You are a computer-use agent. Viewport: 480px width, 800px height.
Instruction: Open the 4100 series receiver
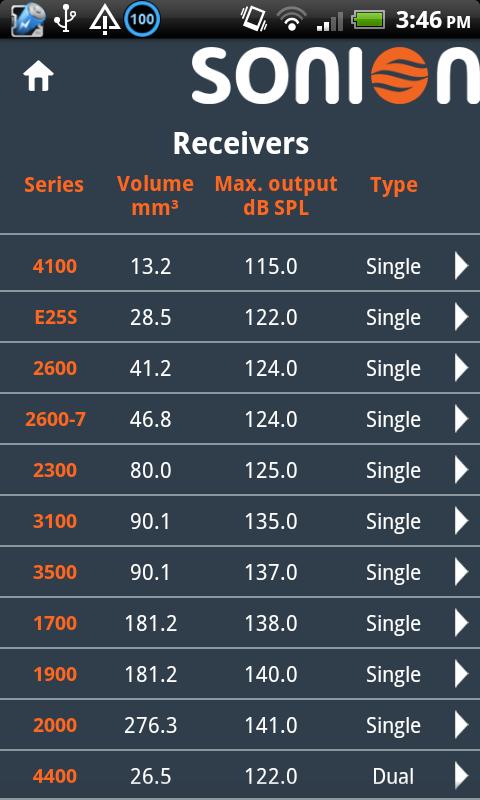[240, 266]
